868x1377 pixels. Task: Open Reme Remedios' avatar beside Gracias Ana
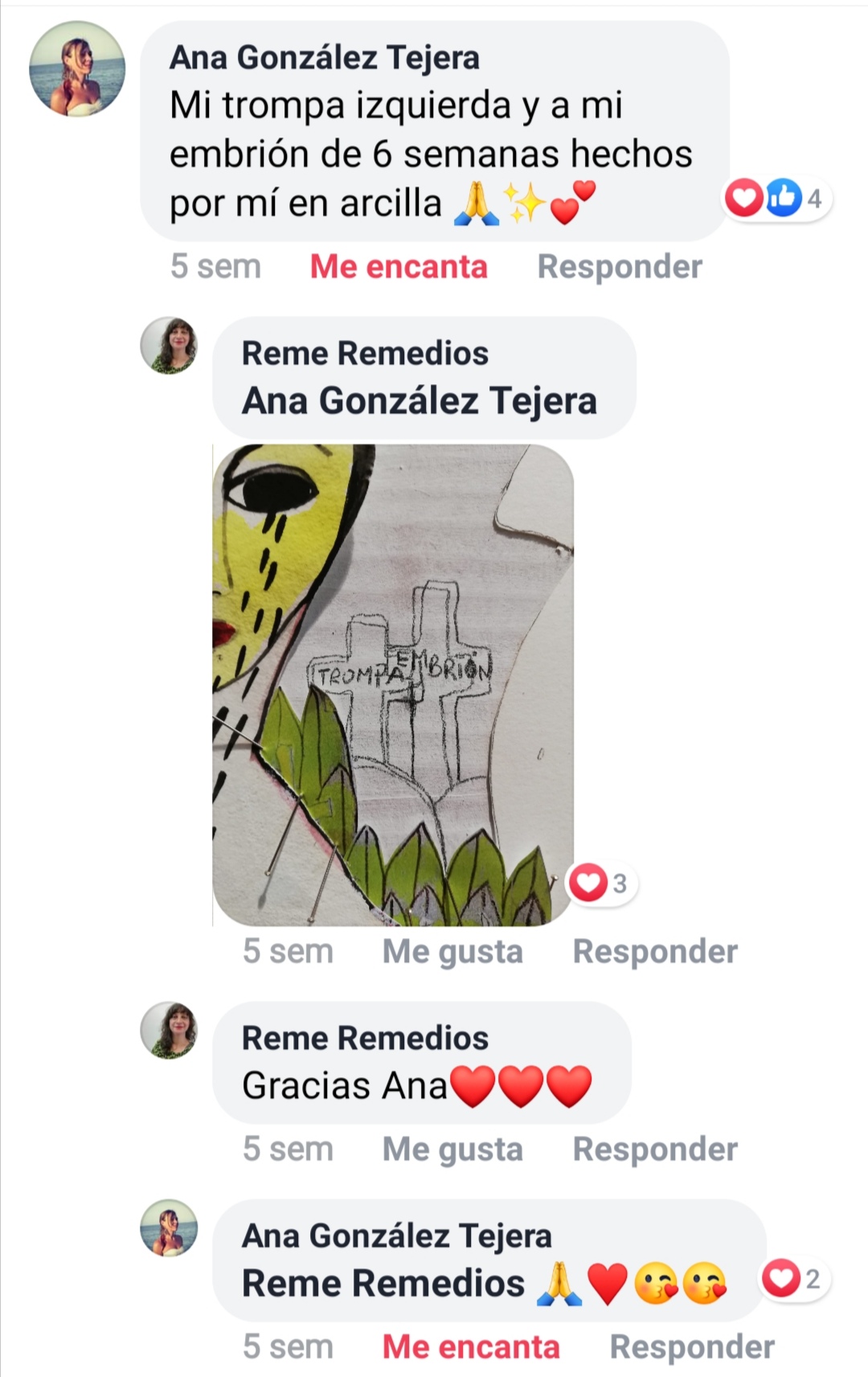click(169, 1031)
